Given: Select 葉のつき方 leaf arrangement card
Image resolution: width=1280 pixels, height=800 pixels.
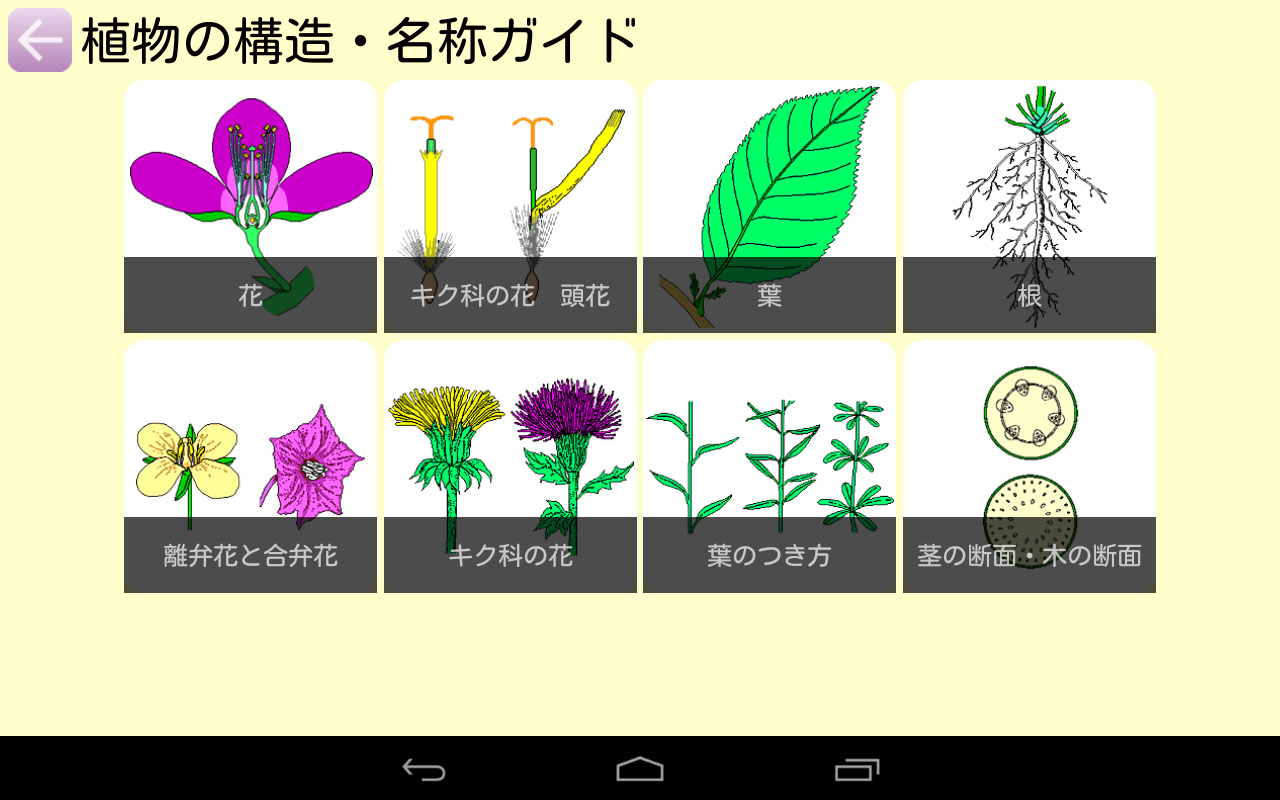Looking at the screenshot, I should point(769,466).
